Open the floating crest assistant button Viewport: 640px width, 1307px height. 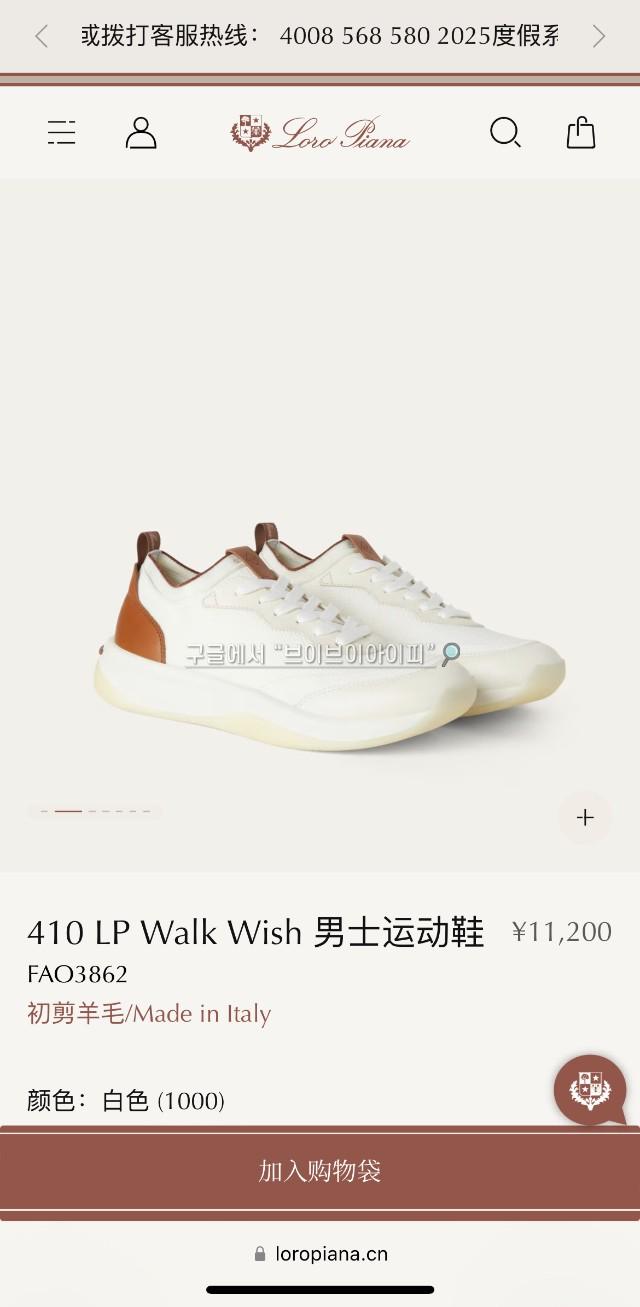pos(590,1090)
